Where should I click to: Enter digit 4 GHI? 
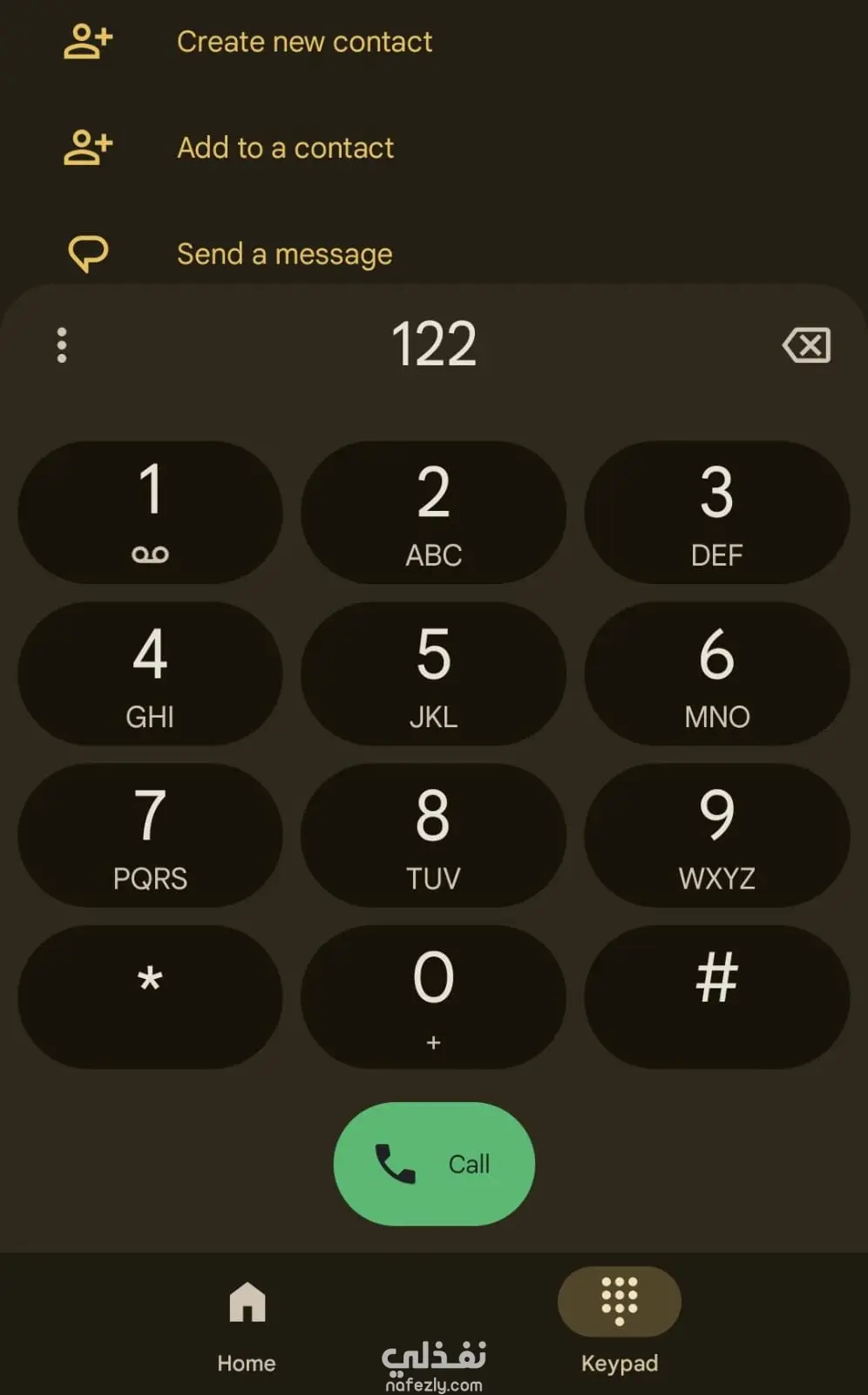pyautogui.click(x=150, y=674)
